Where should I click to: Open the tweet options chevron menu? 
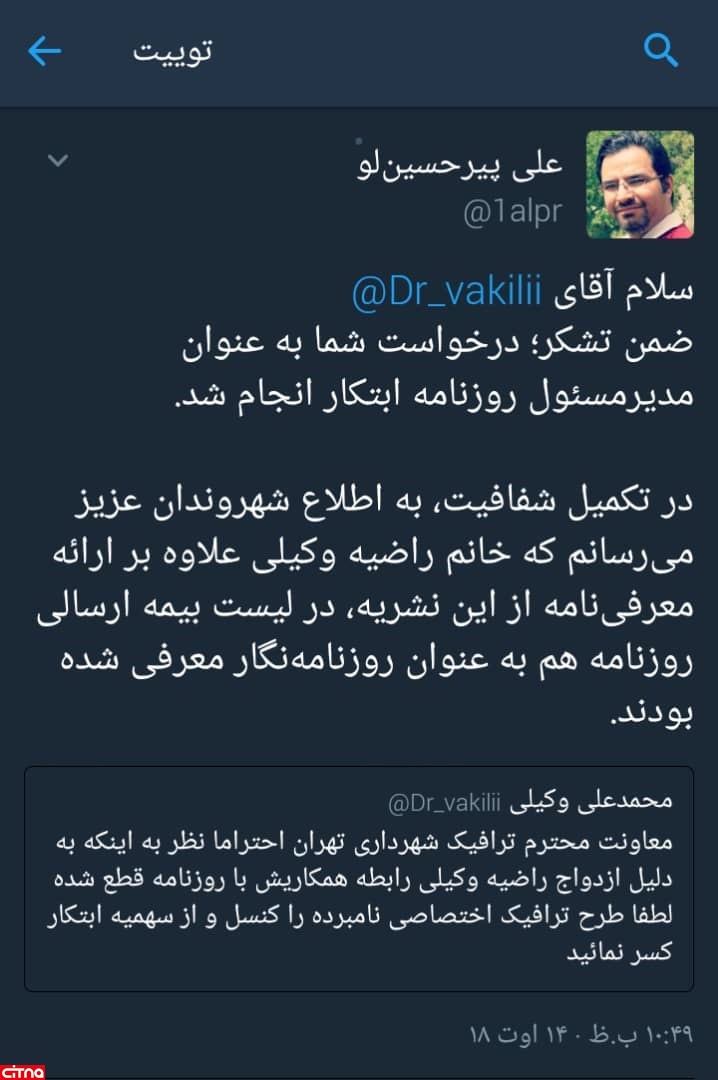[x=58, y=160]
